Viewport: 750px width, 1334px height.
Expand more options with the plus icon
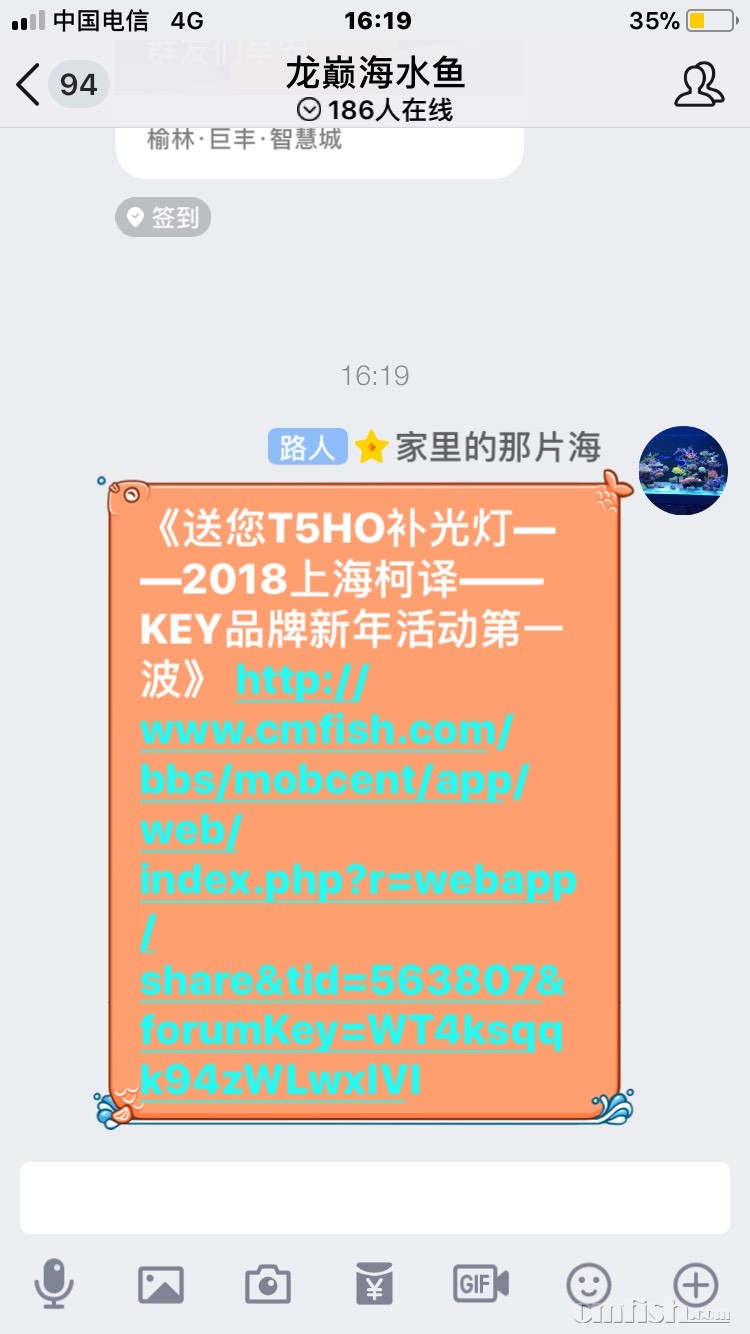pos(695,1283)
